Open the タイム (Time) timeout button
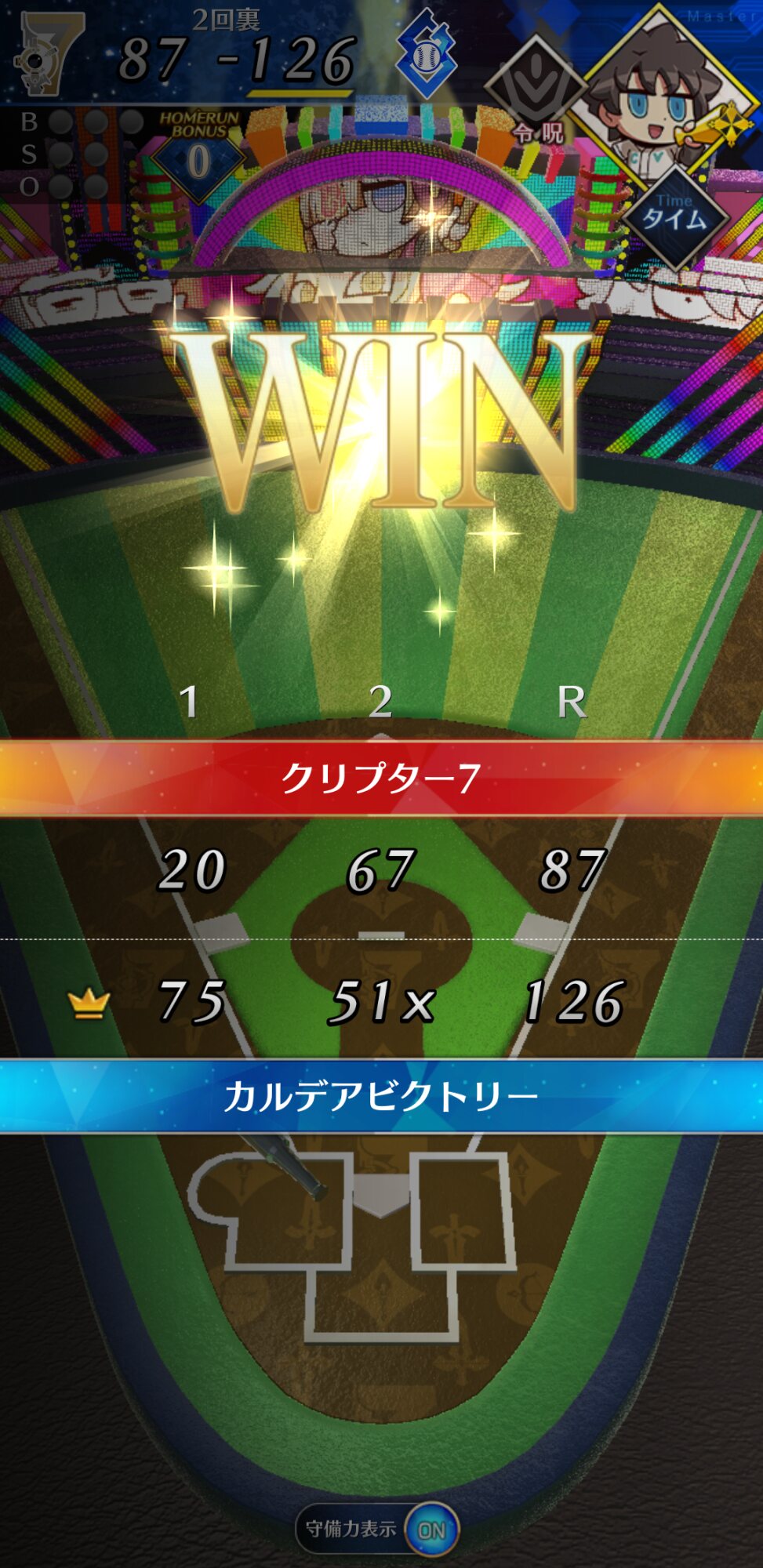 click(x=675, y=216)
